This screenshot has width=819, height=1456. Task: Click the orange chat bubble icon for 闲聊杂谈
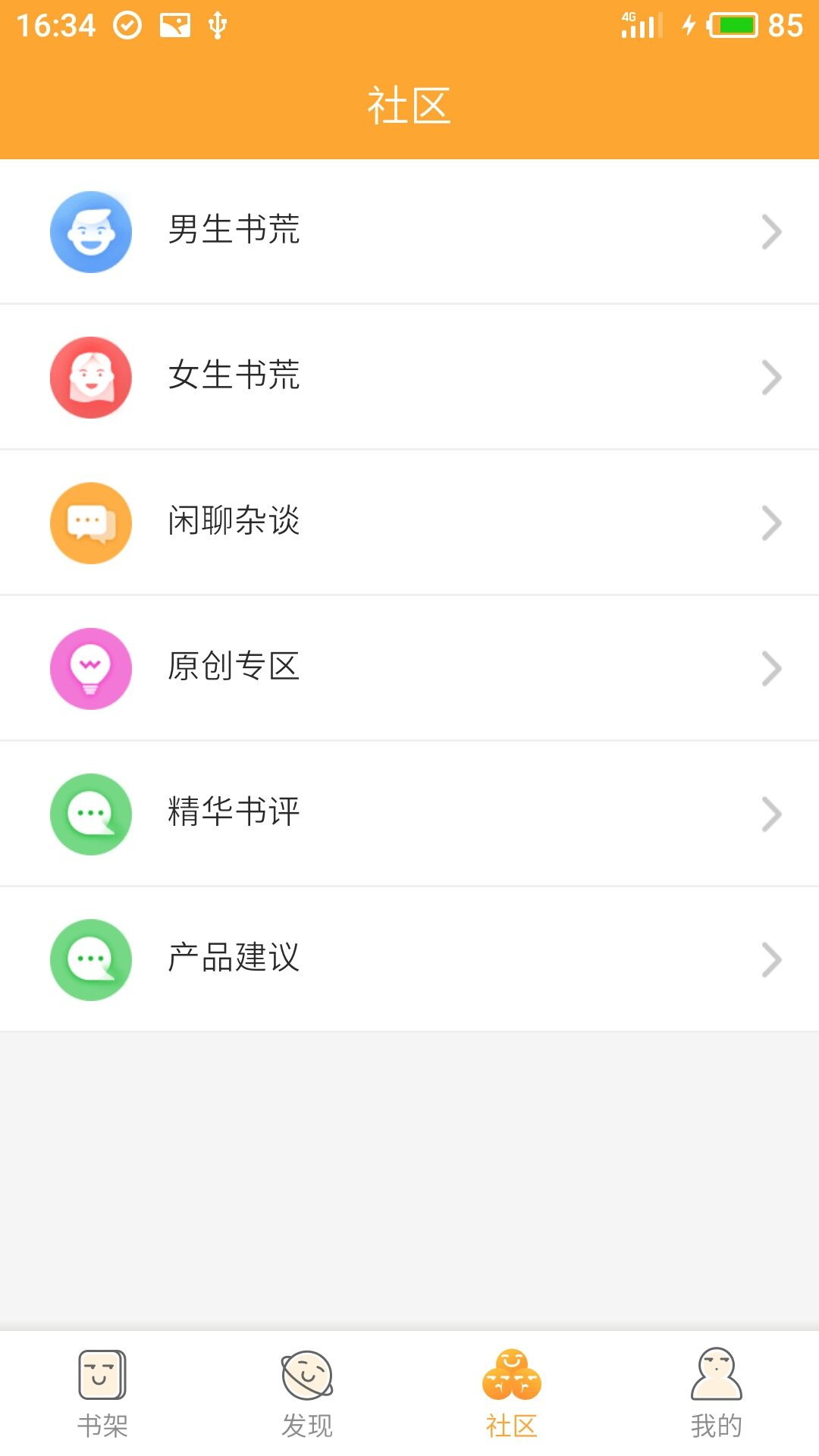[x=90, y=522]
